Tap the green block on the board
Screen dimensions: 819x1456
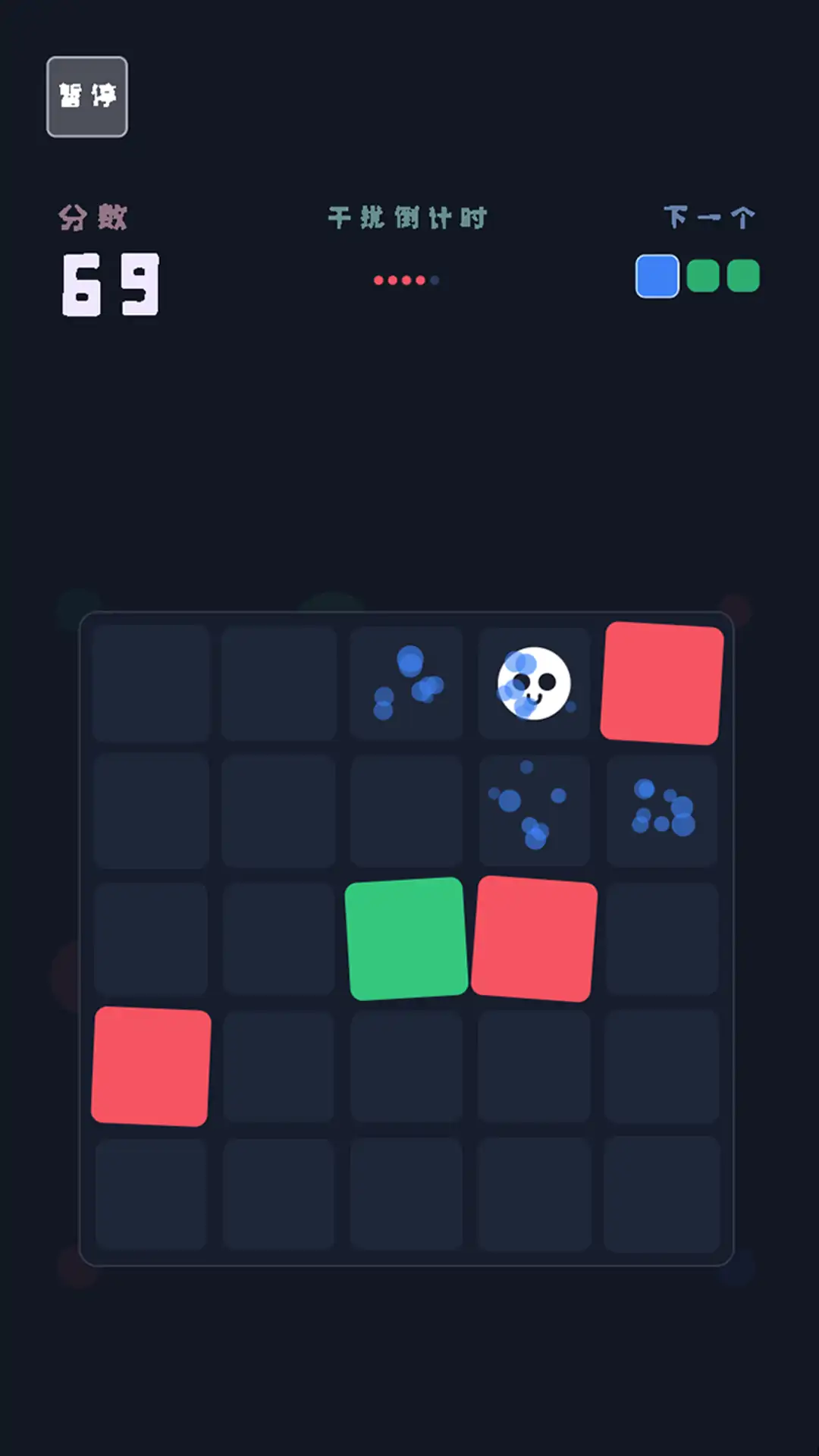tap(406, 939)
